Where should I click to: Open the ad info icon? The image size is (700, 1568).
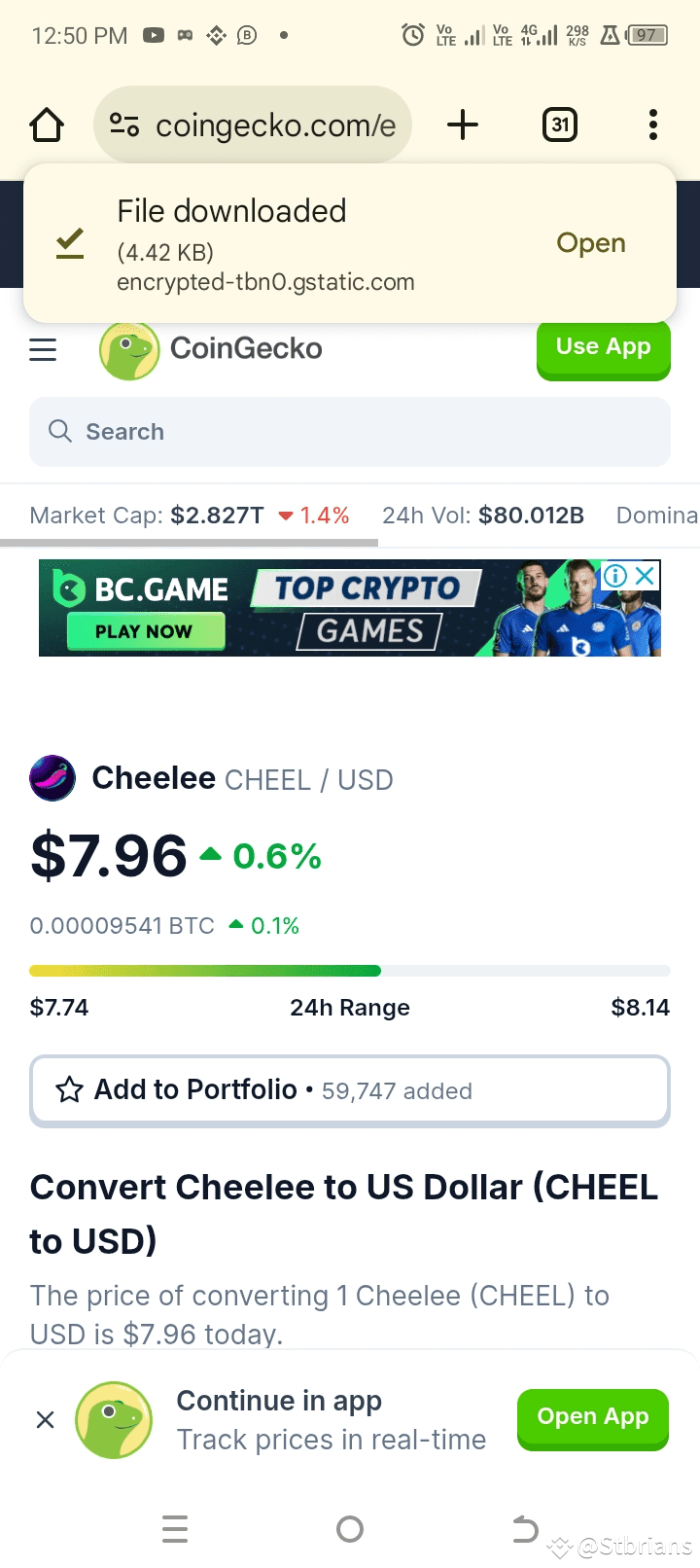pos(615,575)
